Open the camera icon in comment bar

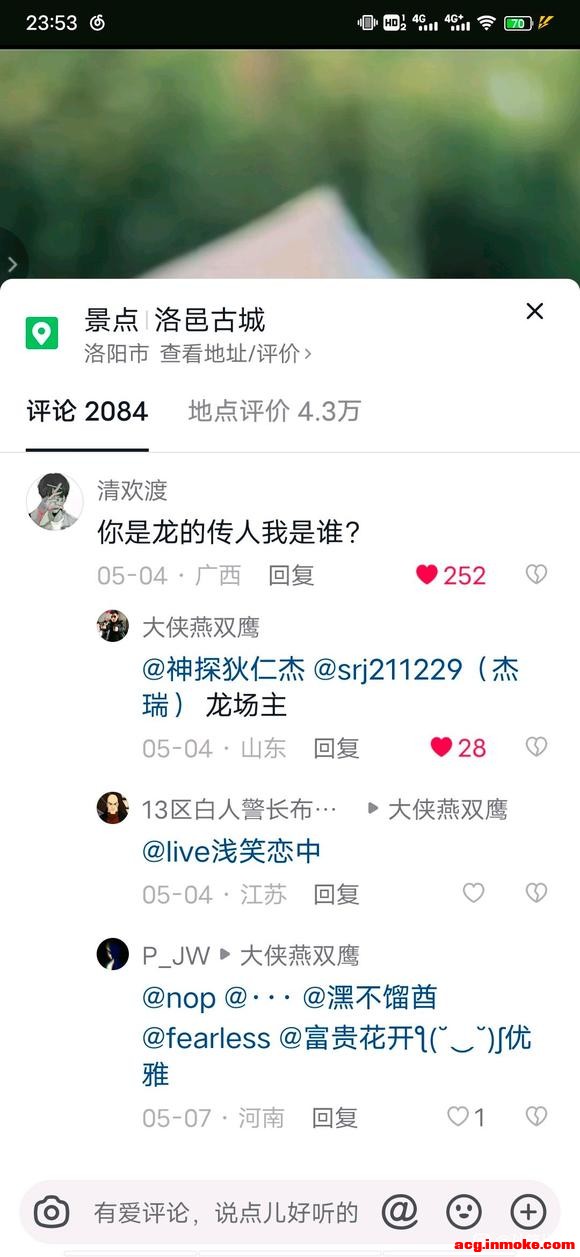[52, 1213]
